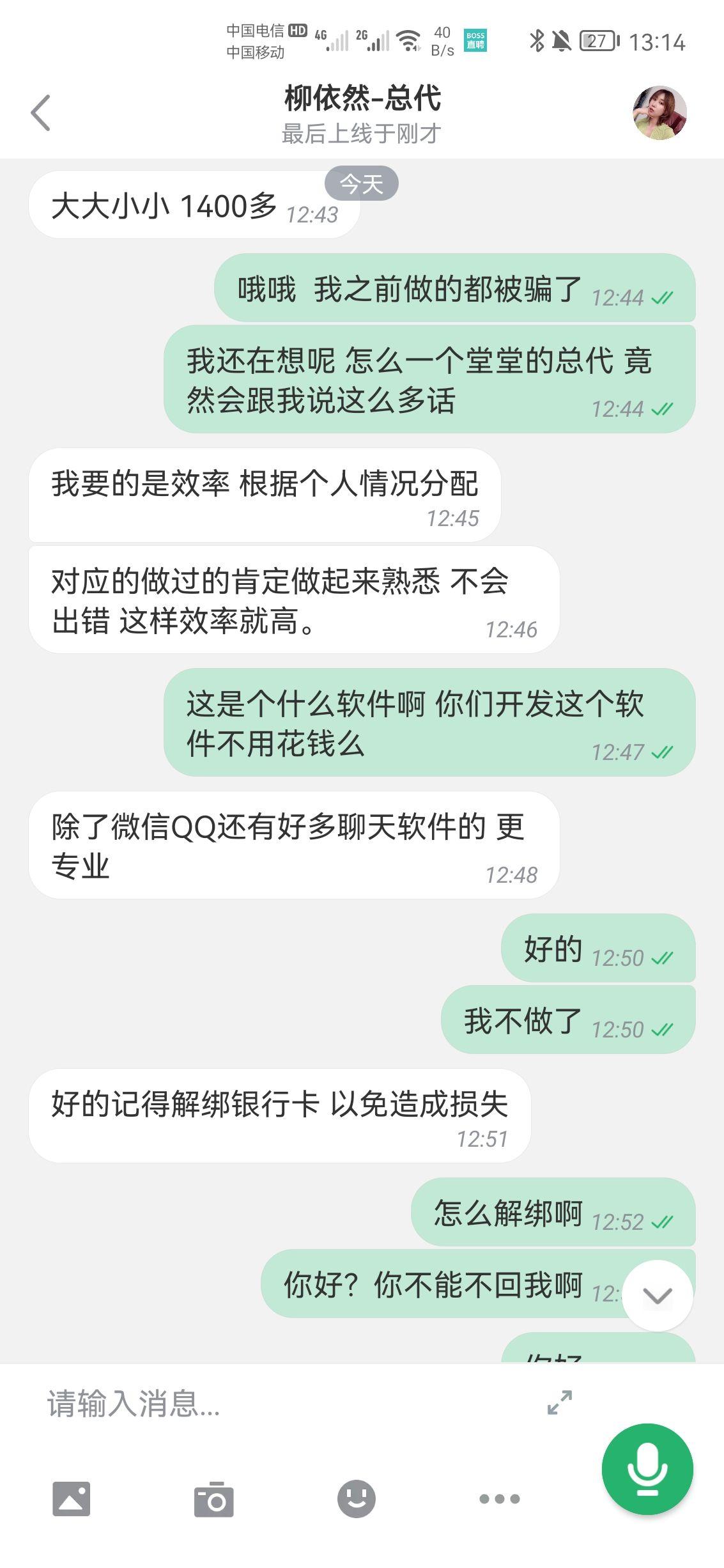Go back using the back arrow
This screenshot has width=724, height=1568.
[40, 113]
